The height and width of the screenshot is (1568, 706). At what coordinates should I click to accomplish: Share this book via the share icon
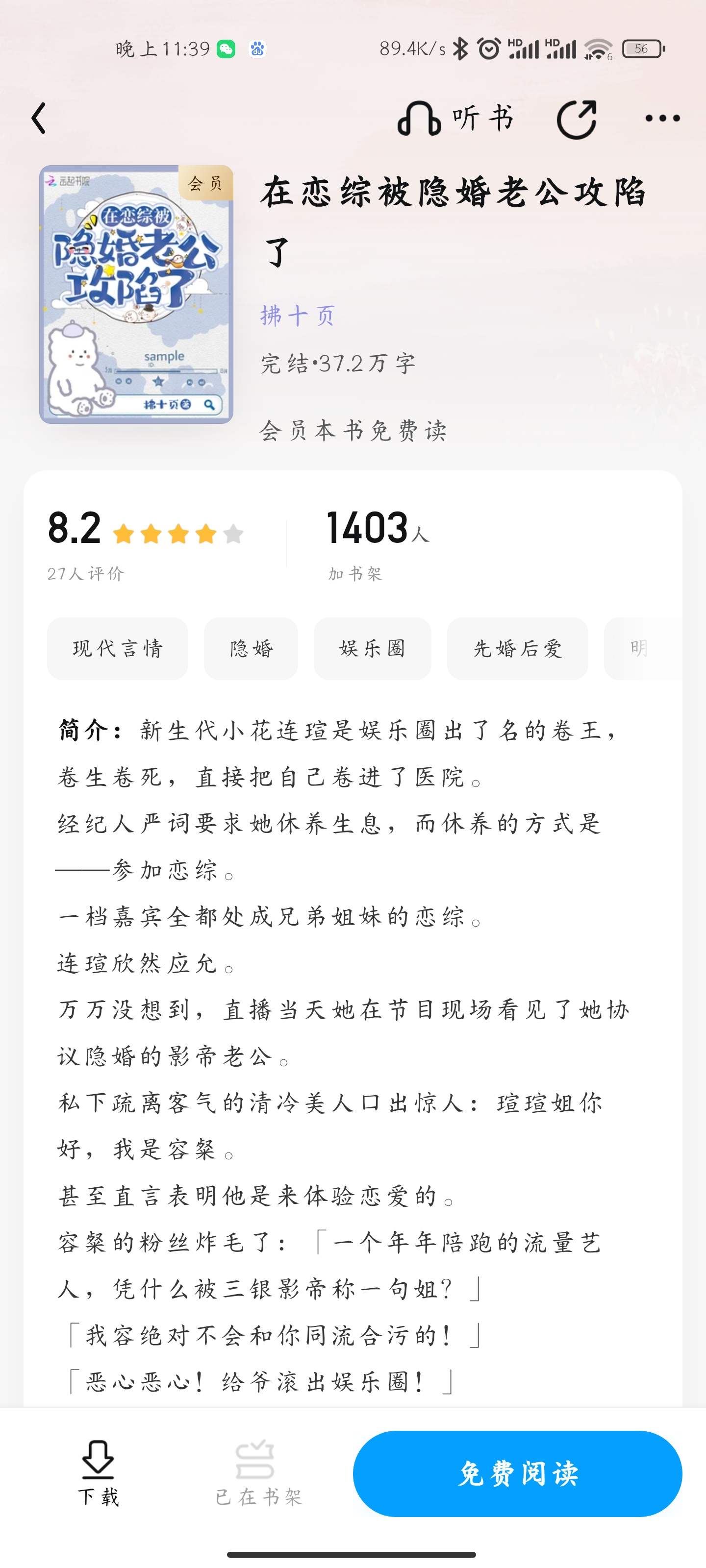point(576,119)
